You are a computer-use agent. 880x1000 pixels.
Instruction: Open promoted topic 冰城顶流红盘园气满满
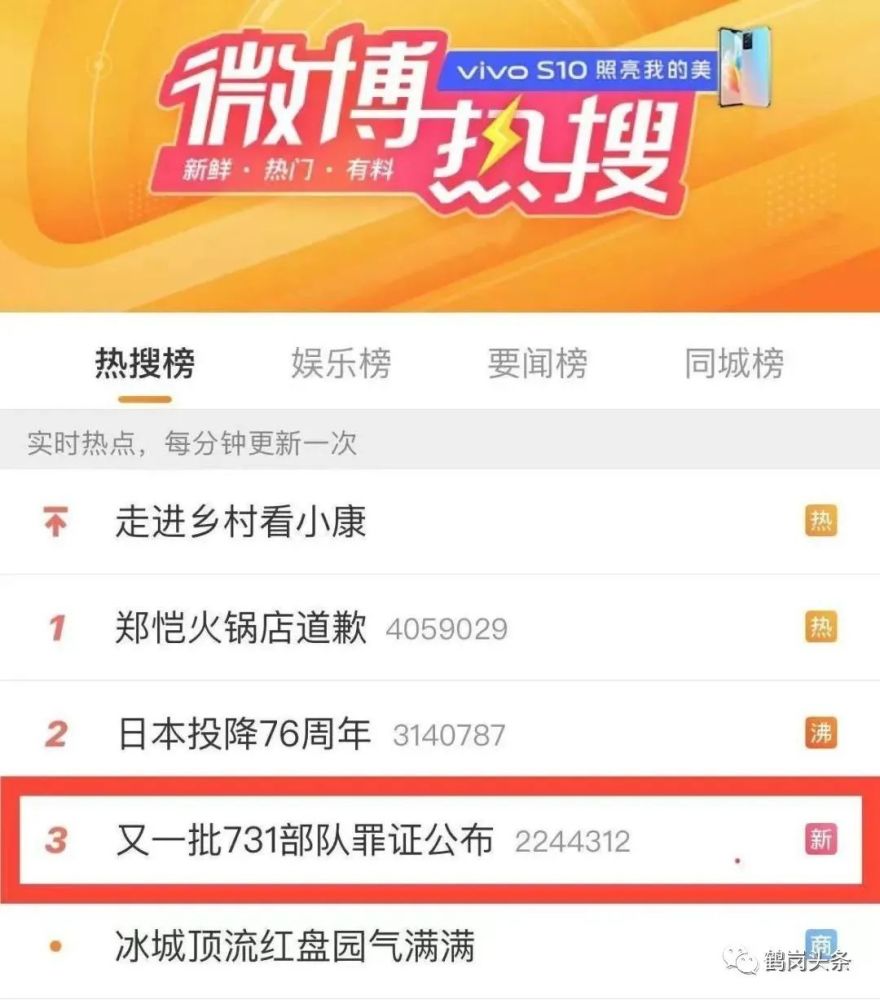294,945
